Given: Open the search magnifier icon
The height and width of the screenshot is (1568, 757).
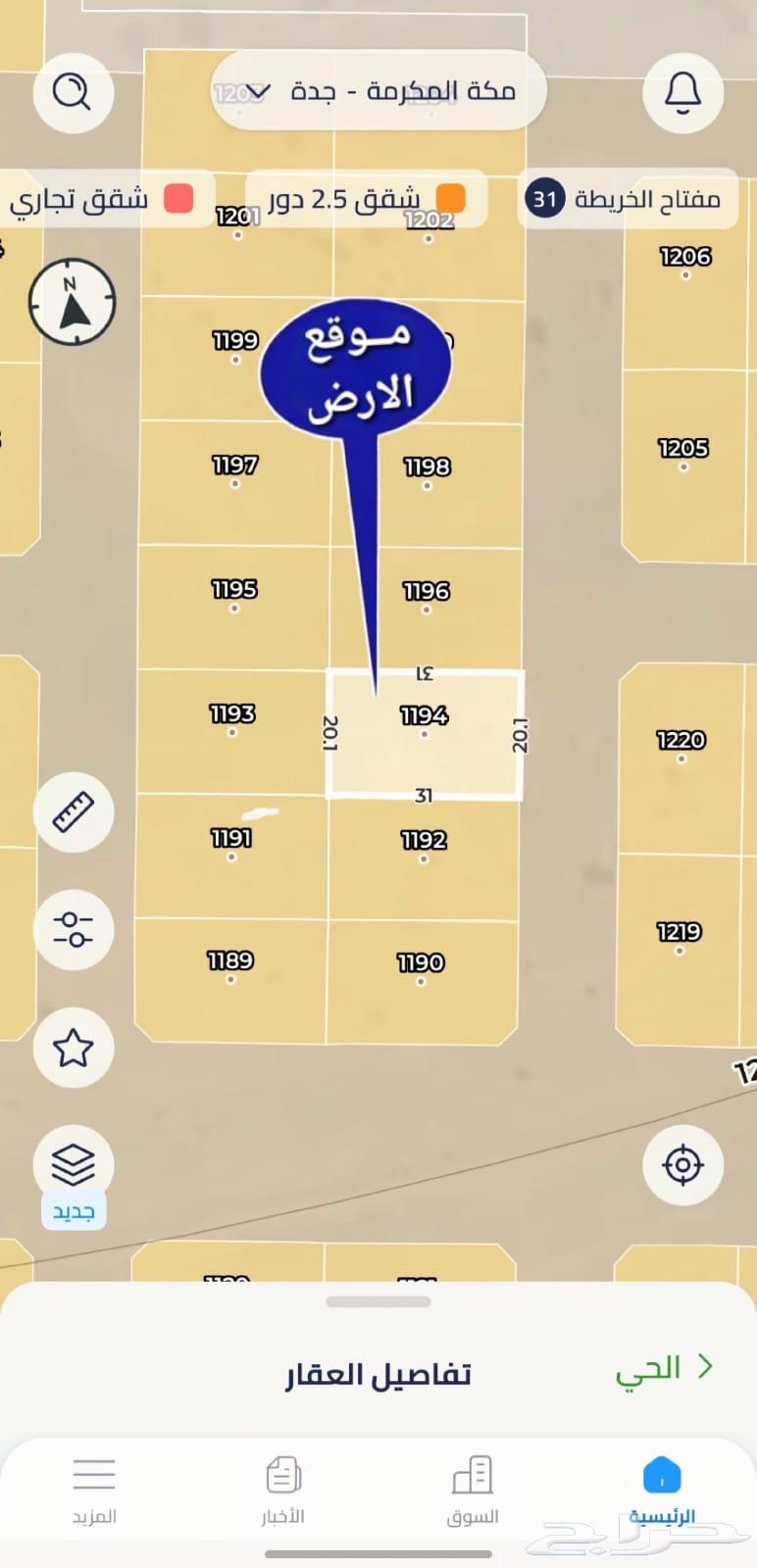Looking at the screenshot, I should pyautogui.click(x=73, y=92).
